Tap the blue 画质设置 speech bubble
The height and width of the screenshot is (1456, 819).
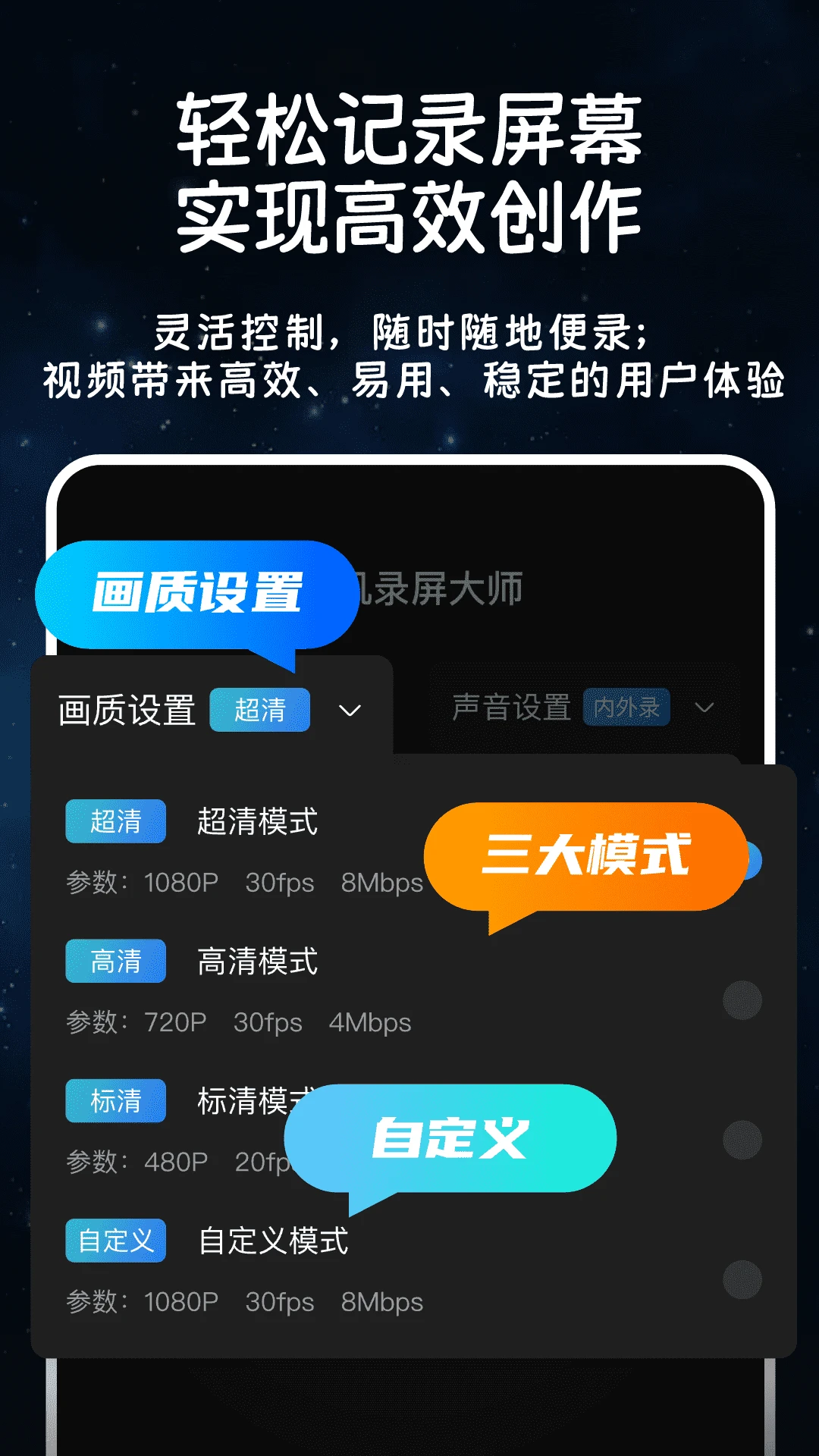[x=199, y=594]
